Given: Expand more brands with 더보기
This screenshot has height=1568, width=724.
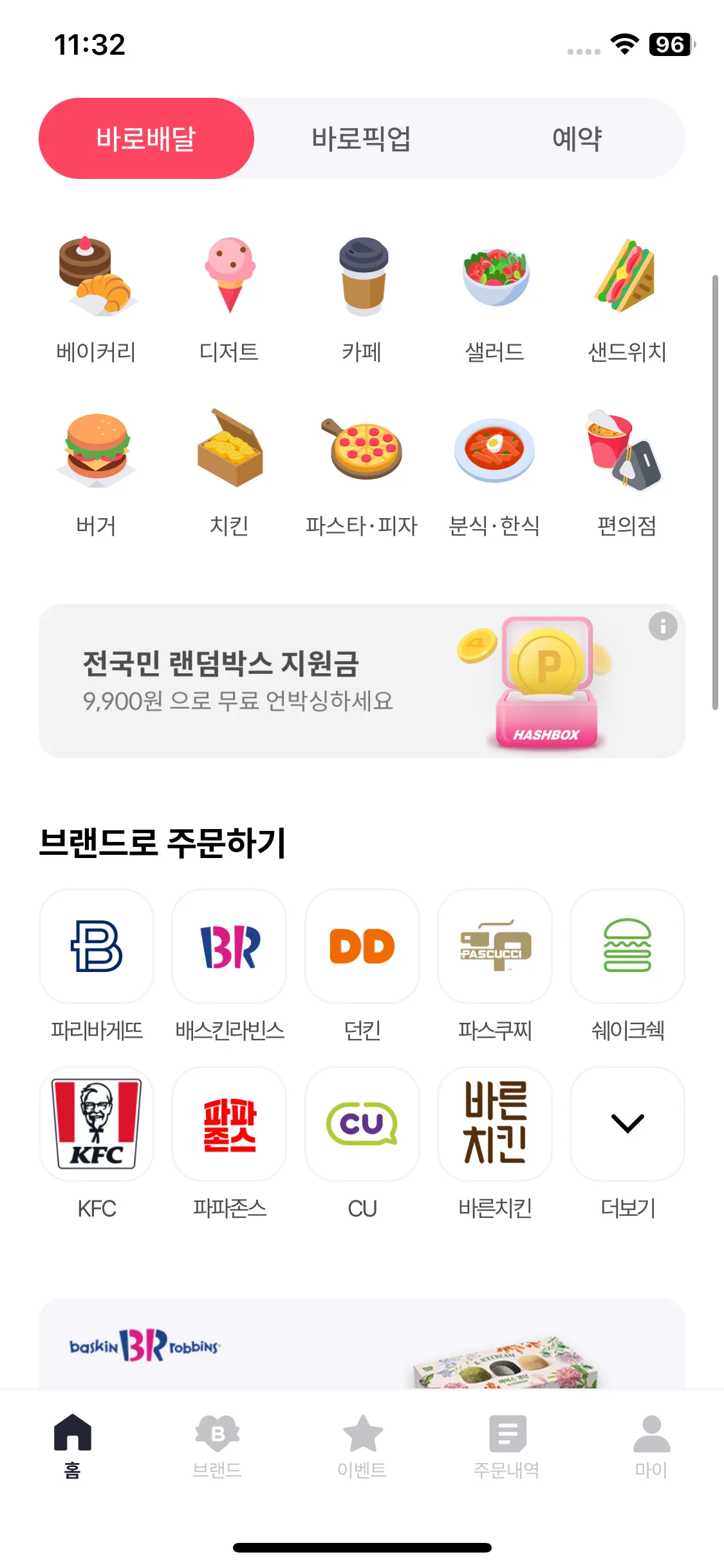Looking at the screenshot, I should tap(627, 1124).
